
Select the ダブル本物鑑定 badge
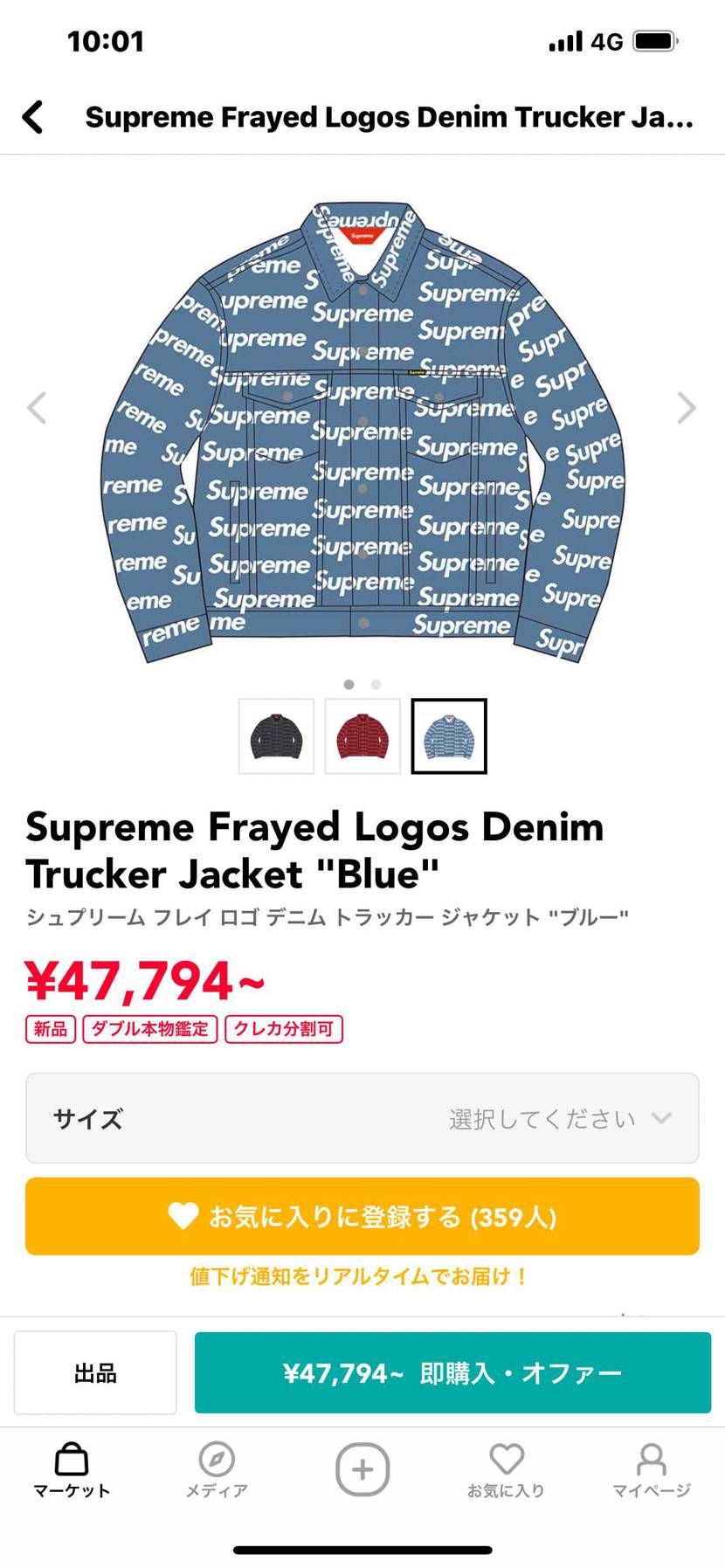pyautogui.click(x=151, y=1030)
